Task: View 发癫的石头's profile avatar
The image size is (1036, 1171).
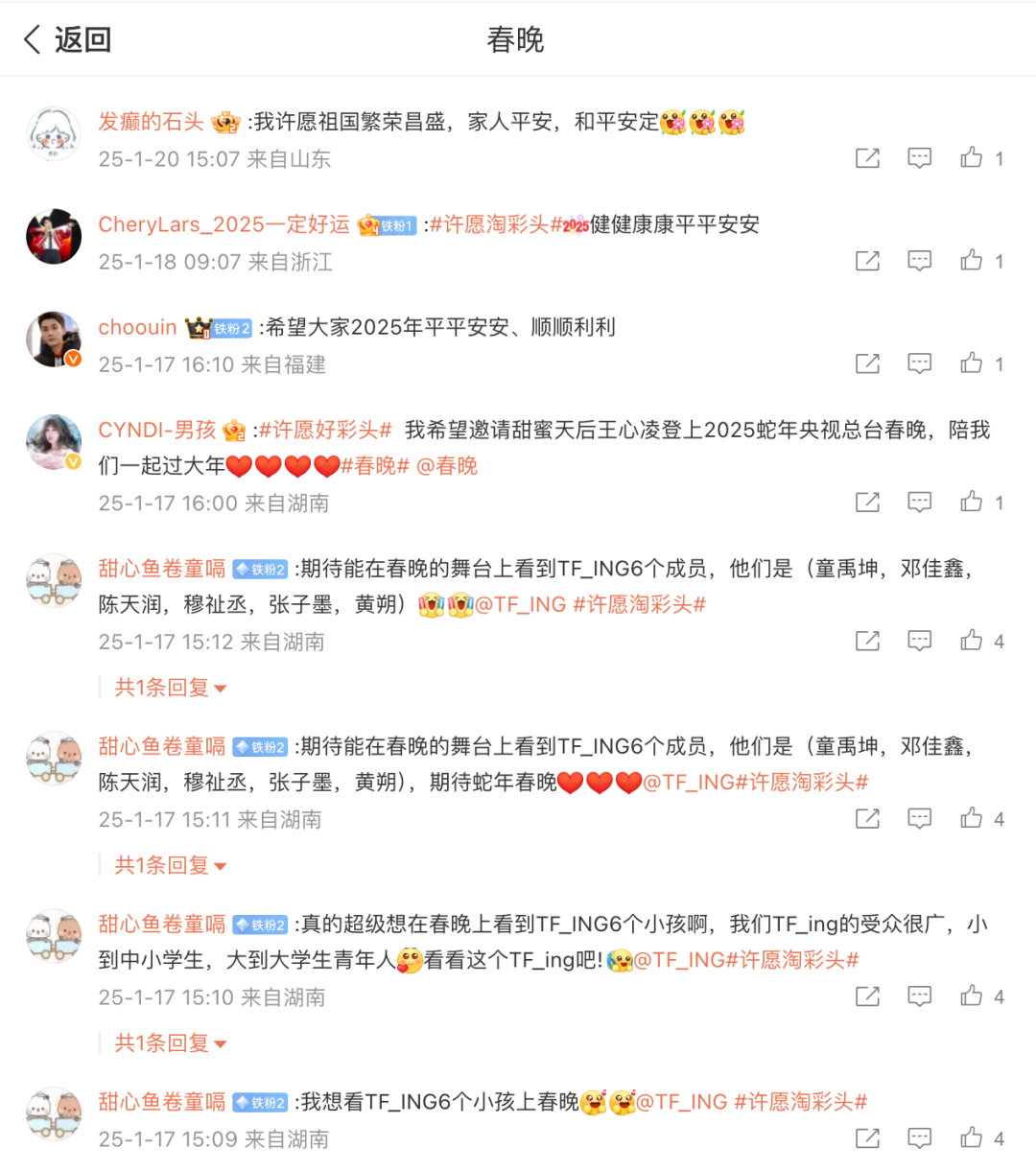Action: 53,134
